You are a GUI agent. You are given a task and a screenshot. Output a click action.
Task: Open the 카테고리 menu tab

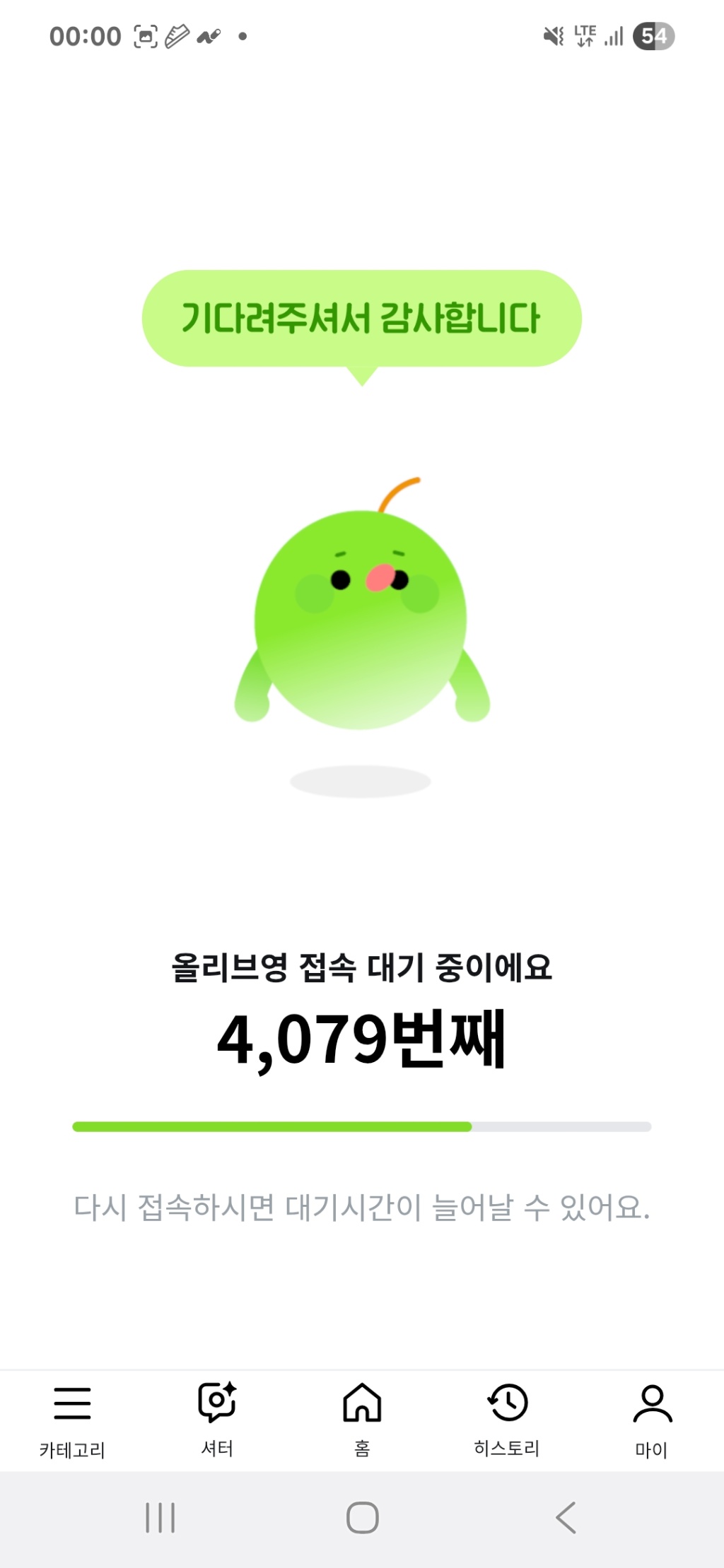pos(72,1419)
